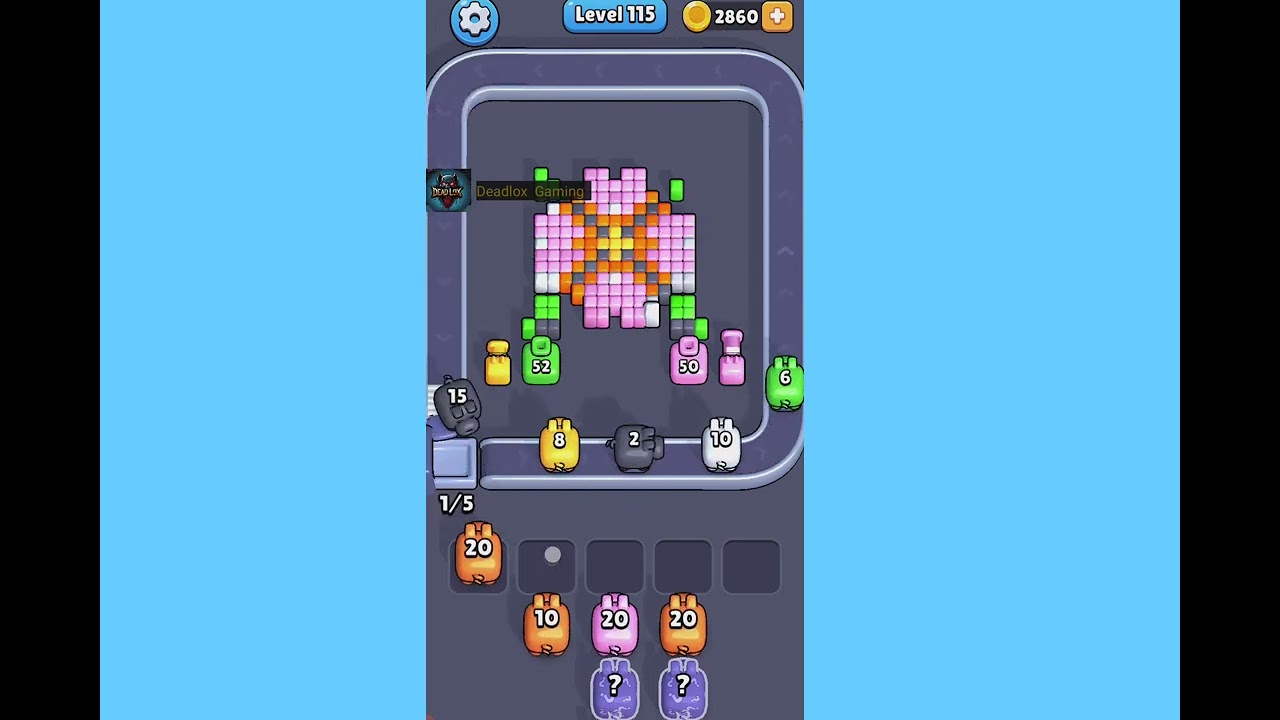Launch the pink 20 shooter from the queue
Viewport: 1280px width, 720px height.
[614, 624]
